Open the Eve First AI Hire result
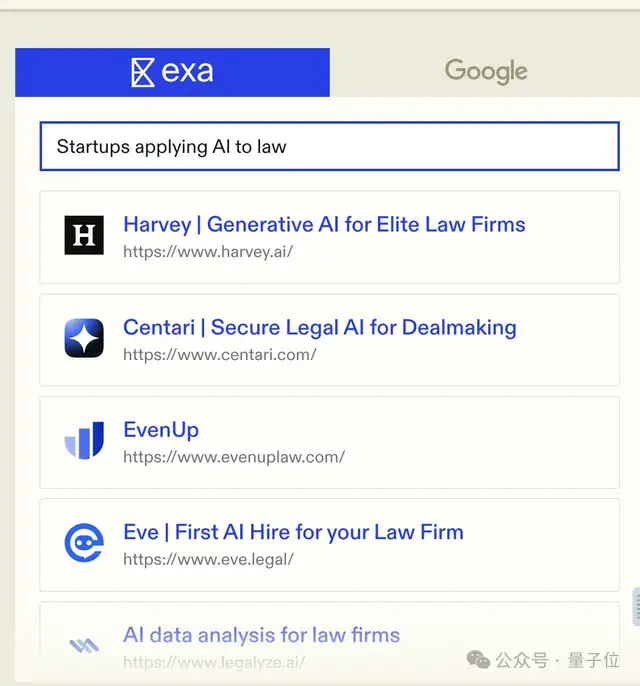Image resolution: width=640 pixels, height=686 pixels. pyautogui.click(x=293, y=533)
